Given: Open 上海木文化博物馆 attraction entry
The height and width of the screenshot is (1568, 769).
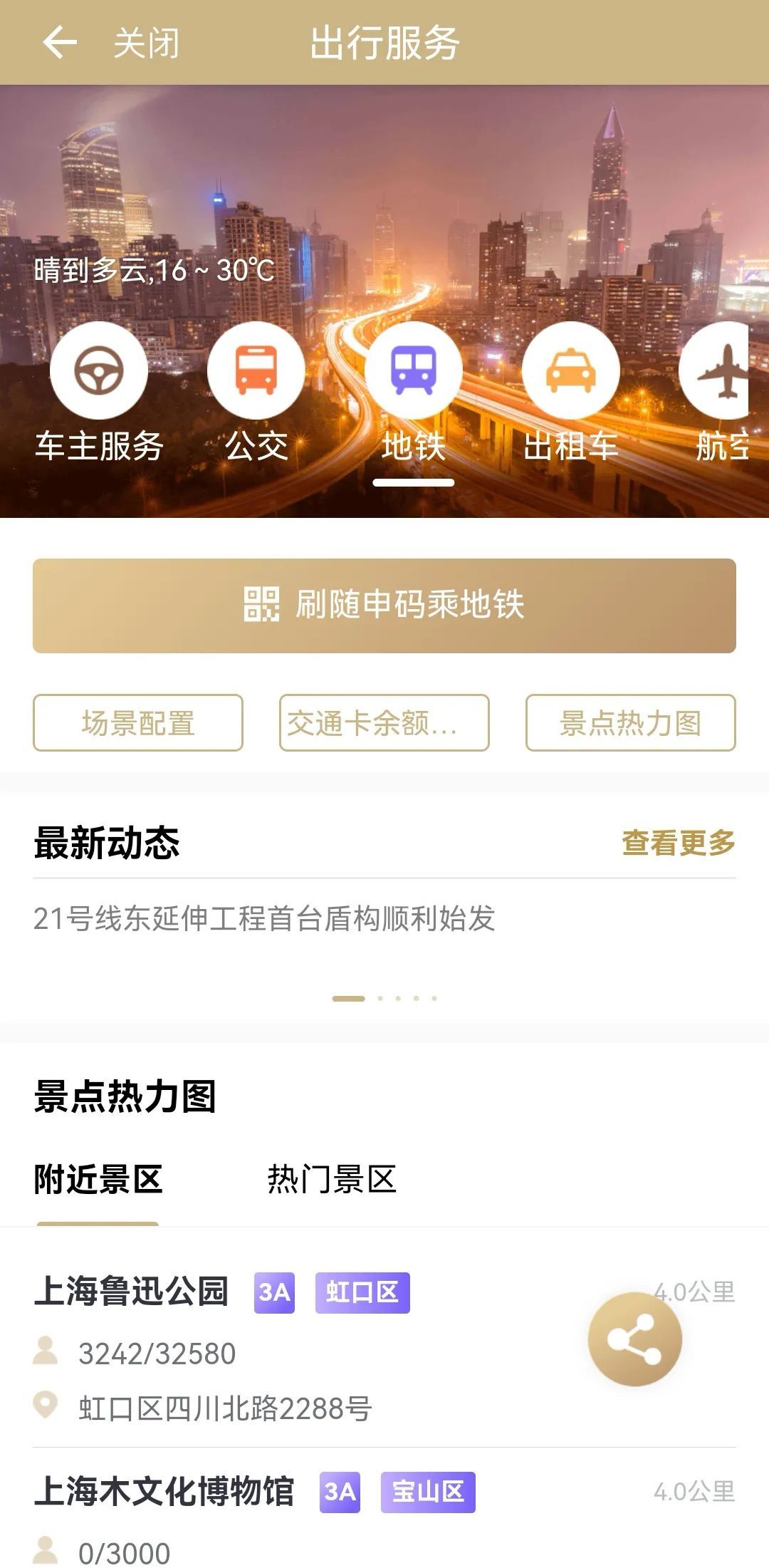Looking at the screenshot, I should click(x=164, y=1492).
